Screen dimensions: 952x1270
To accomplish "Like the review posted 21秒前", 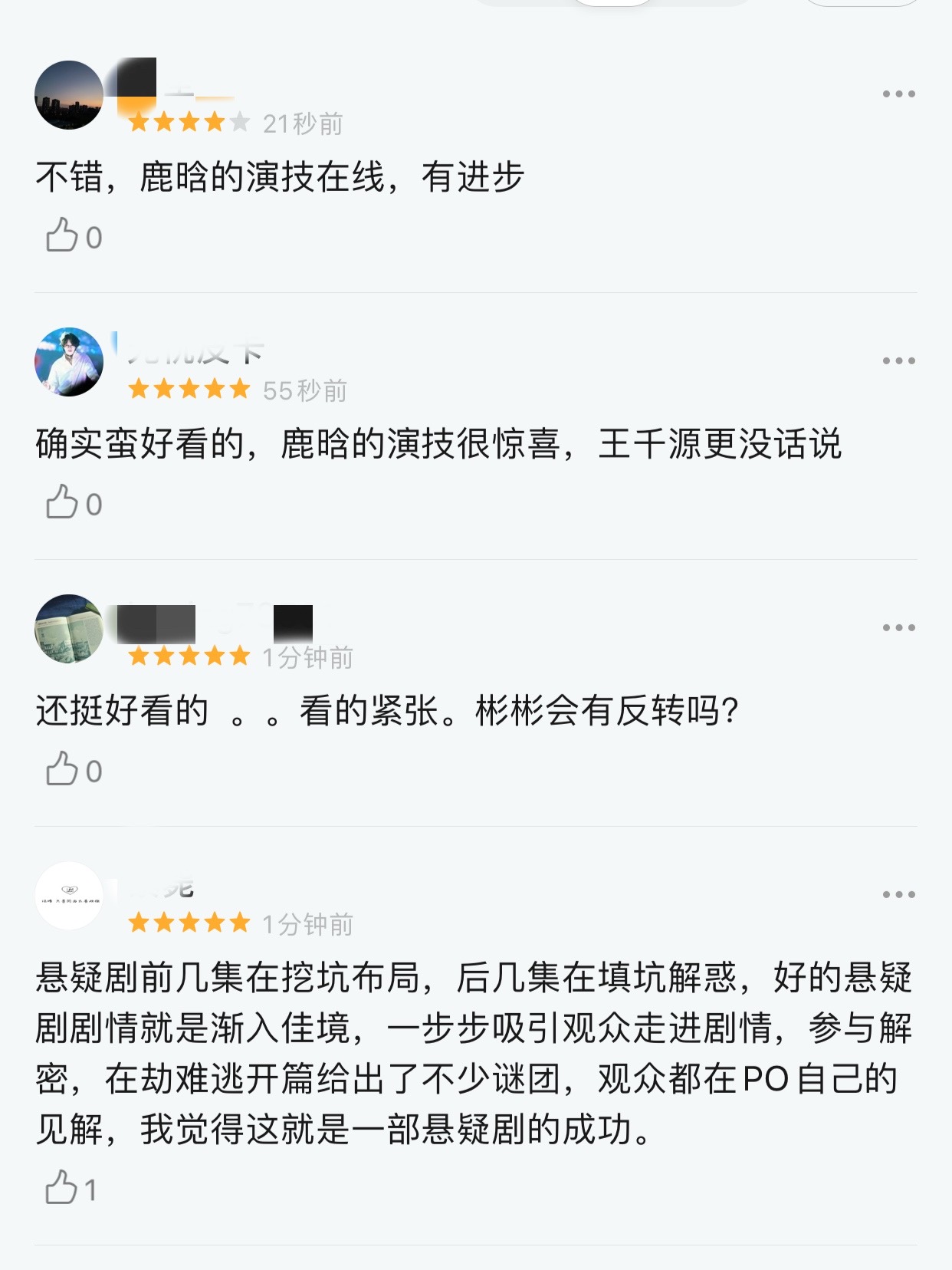I will pyautogui.click(x=63, y=236).
